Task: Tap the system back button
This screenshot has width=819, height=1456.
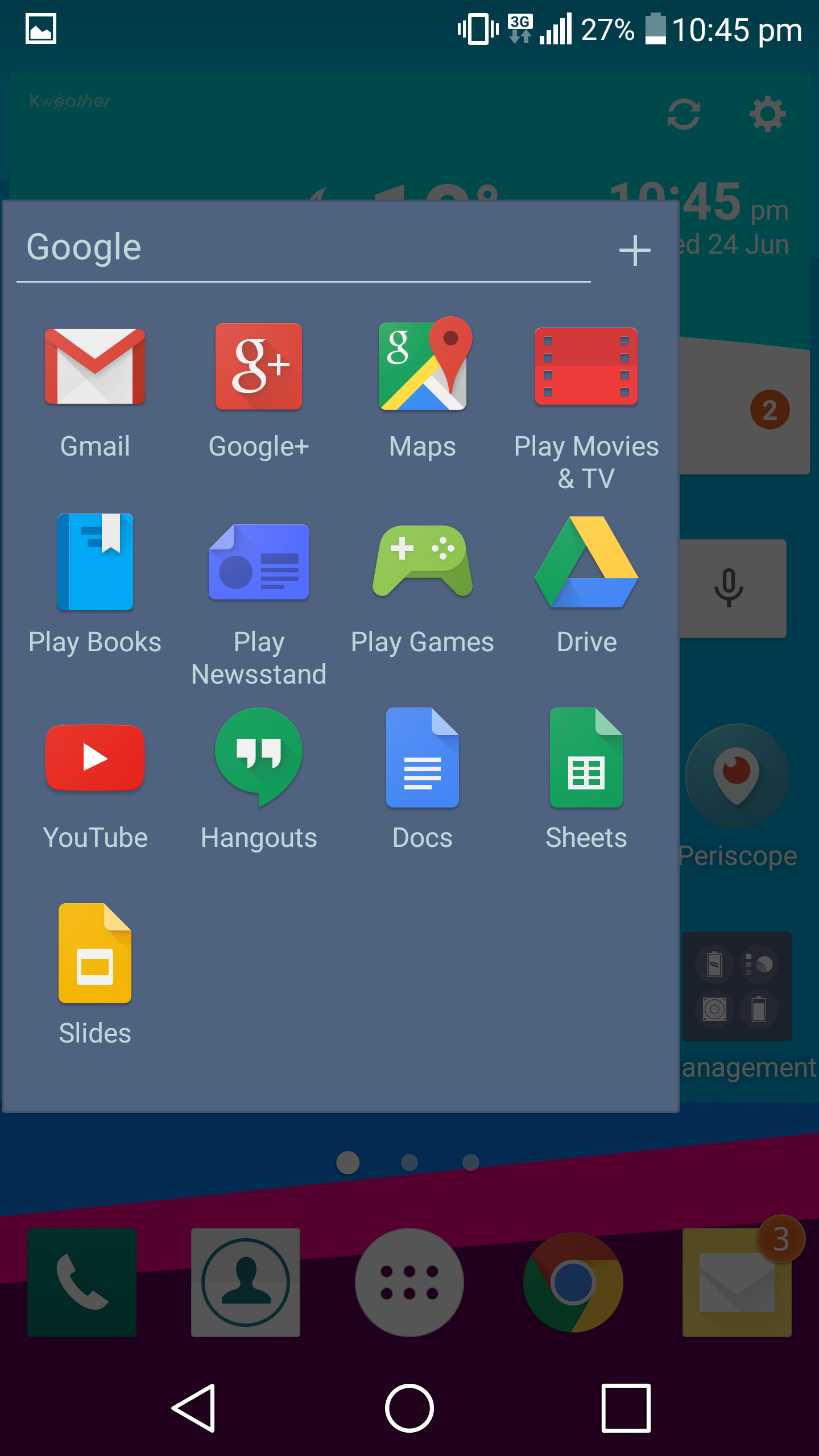Action: coord(193,1408)
